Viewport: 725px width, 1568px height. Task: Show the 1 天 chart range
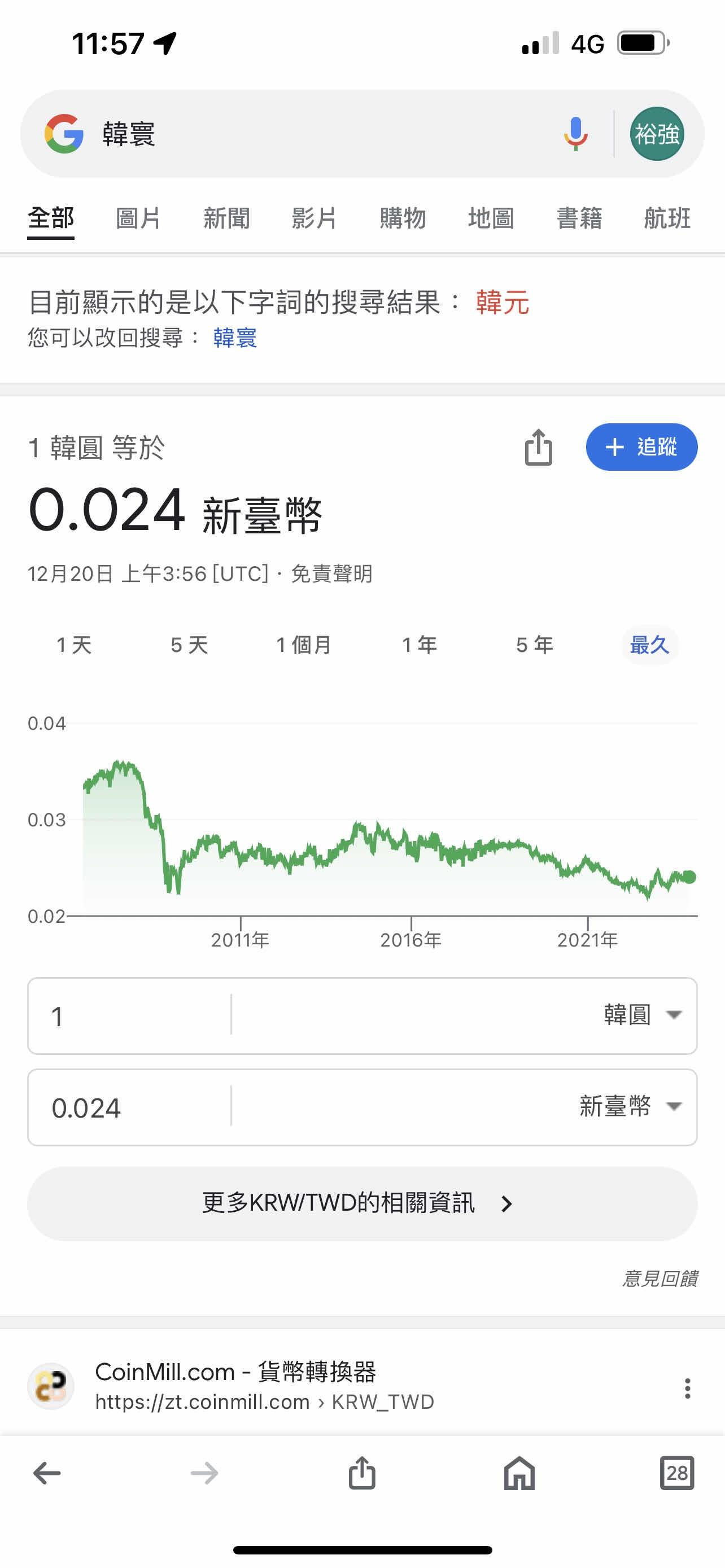(75, 645)
